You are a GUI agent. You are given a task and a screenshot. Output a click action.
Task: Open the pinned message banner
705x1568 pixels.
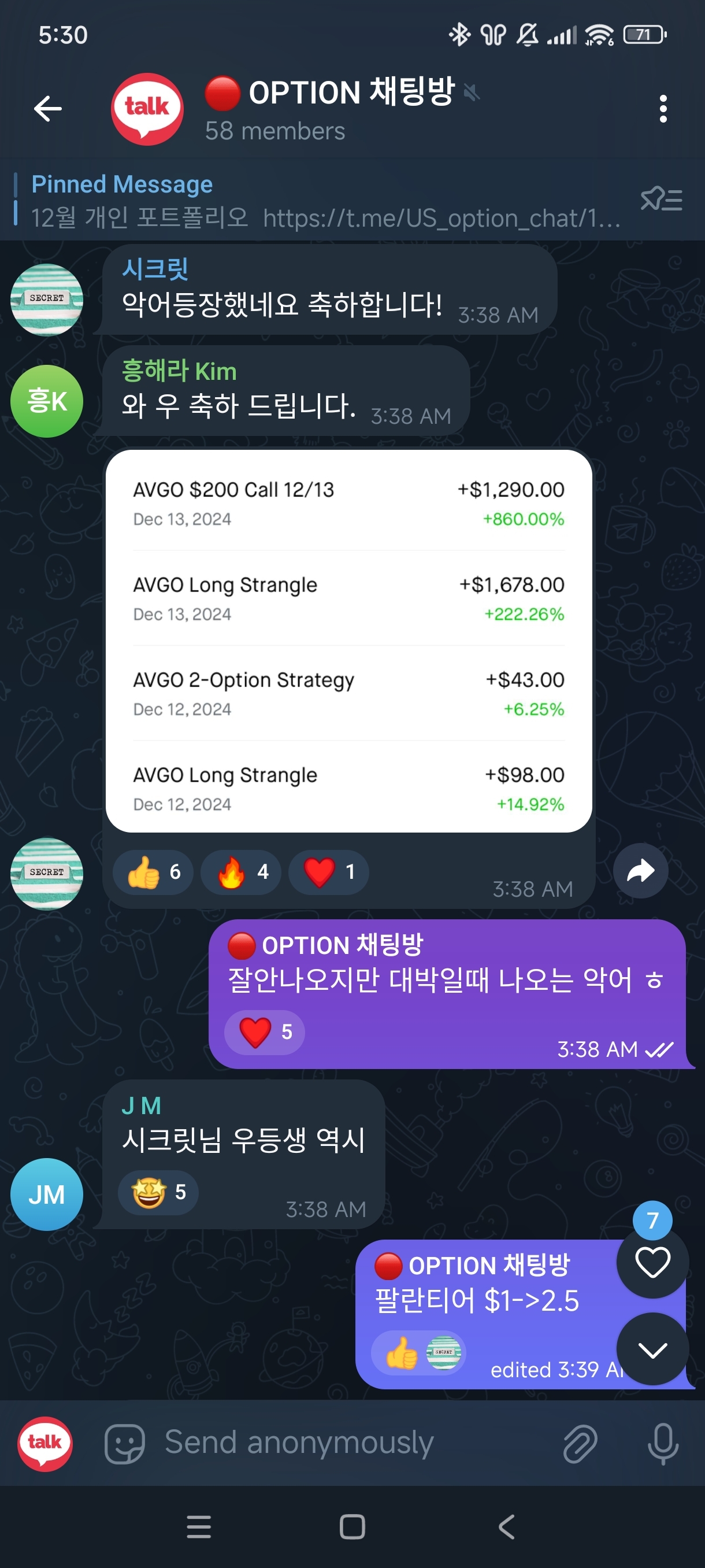pyautogui.click(x=316, y=201)
